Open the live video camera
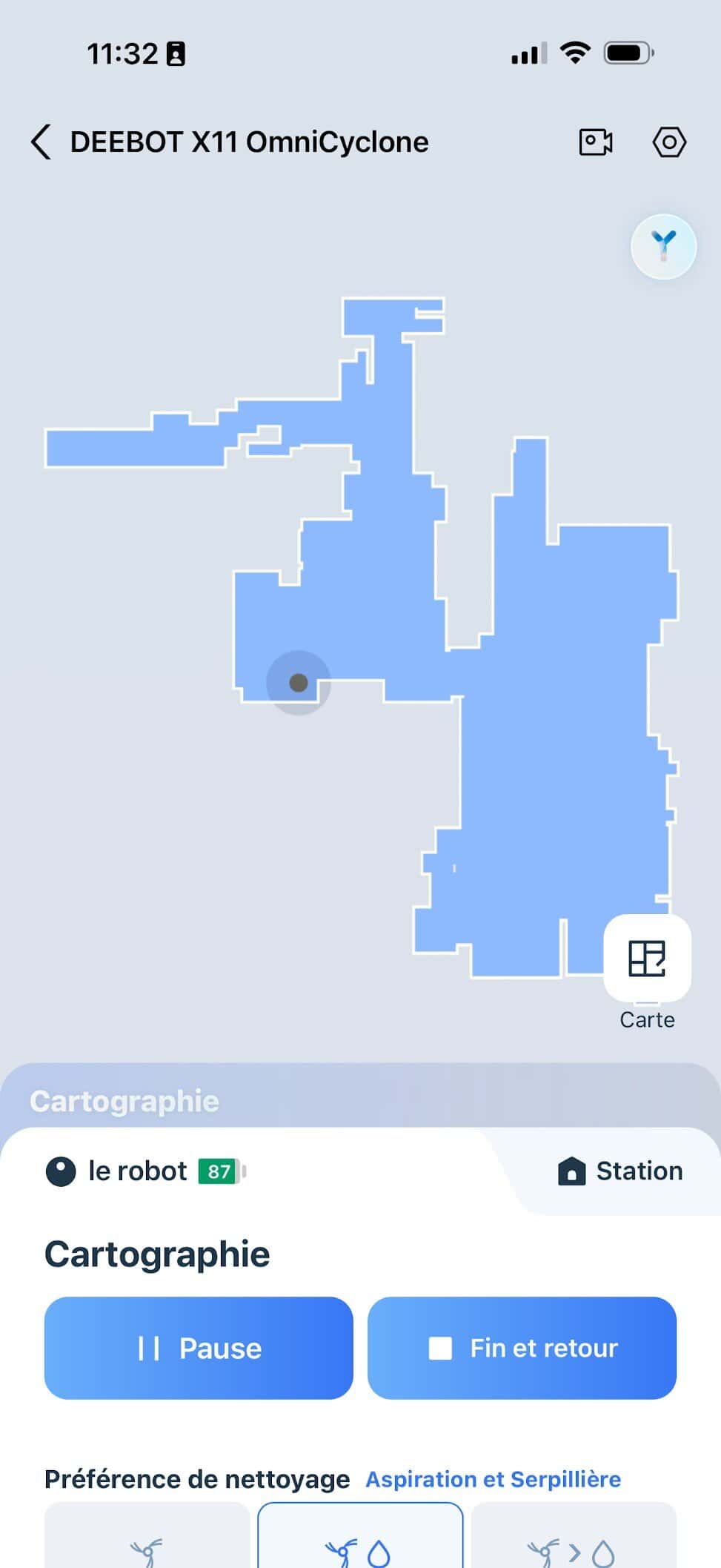 595,142
